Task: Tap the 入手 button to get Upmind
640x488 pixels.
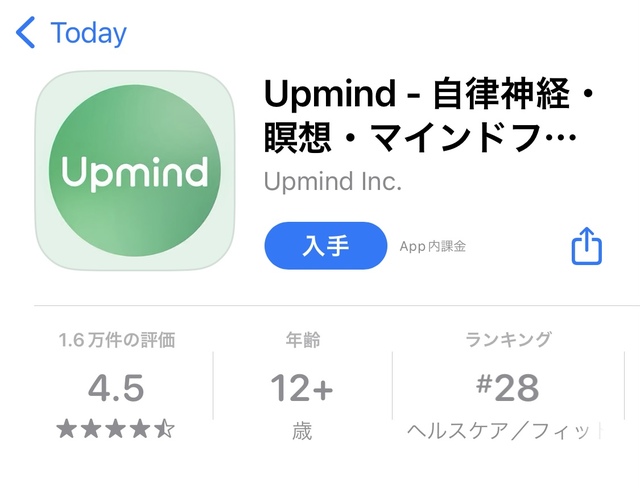Action: click(325, 246)
